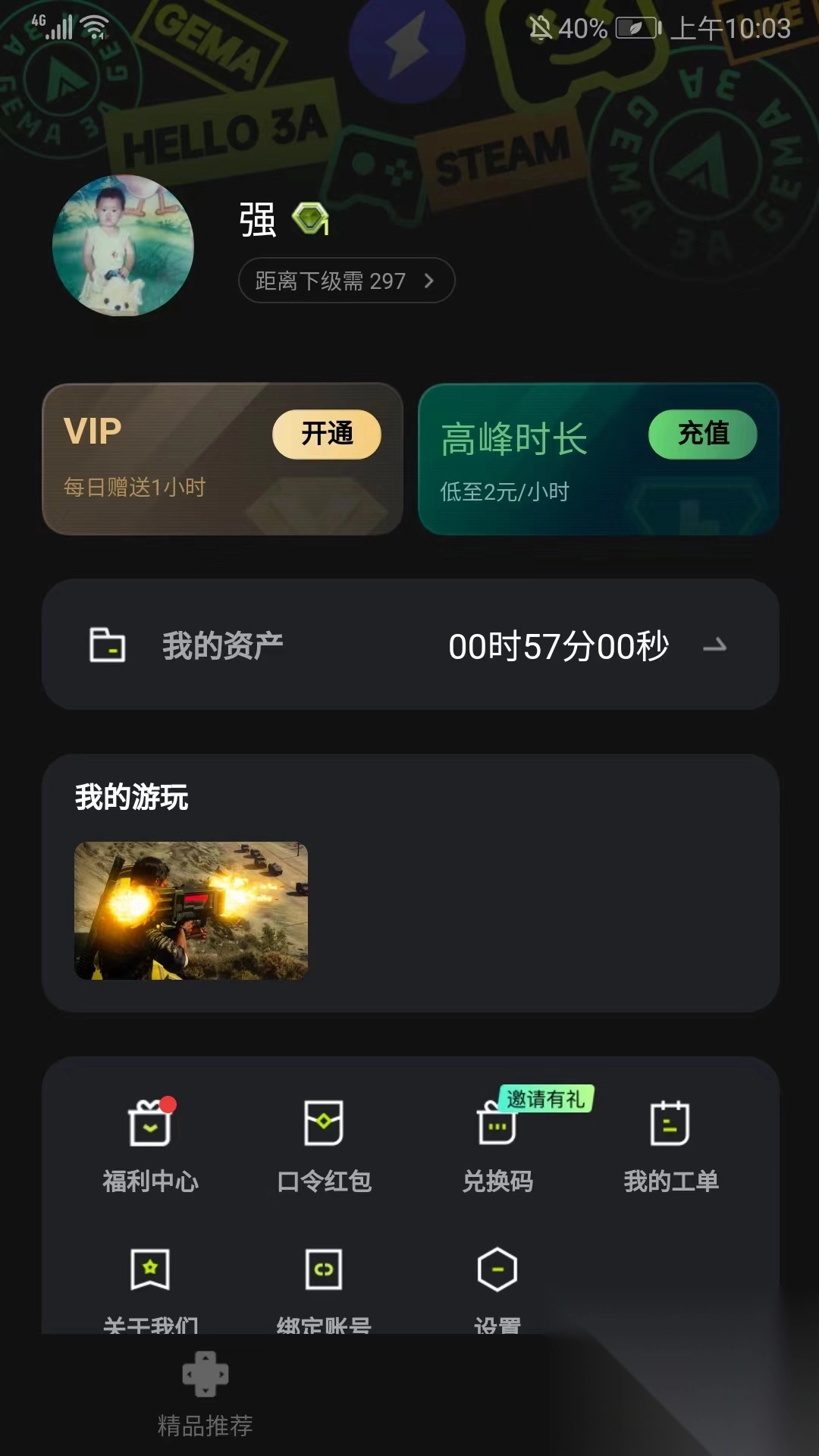Viewport: 819px width, 1456px height.
Task: Tap 充值 to recharge 高峰时长
Action: (702, 434)
